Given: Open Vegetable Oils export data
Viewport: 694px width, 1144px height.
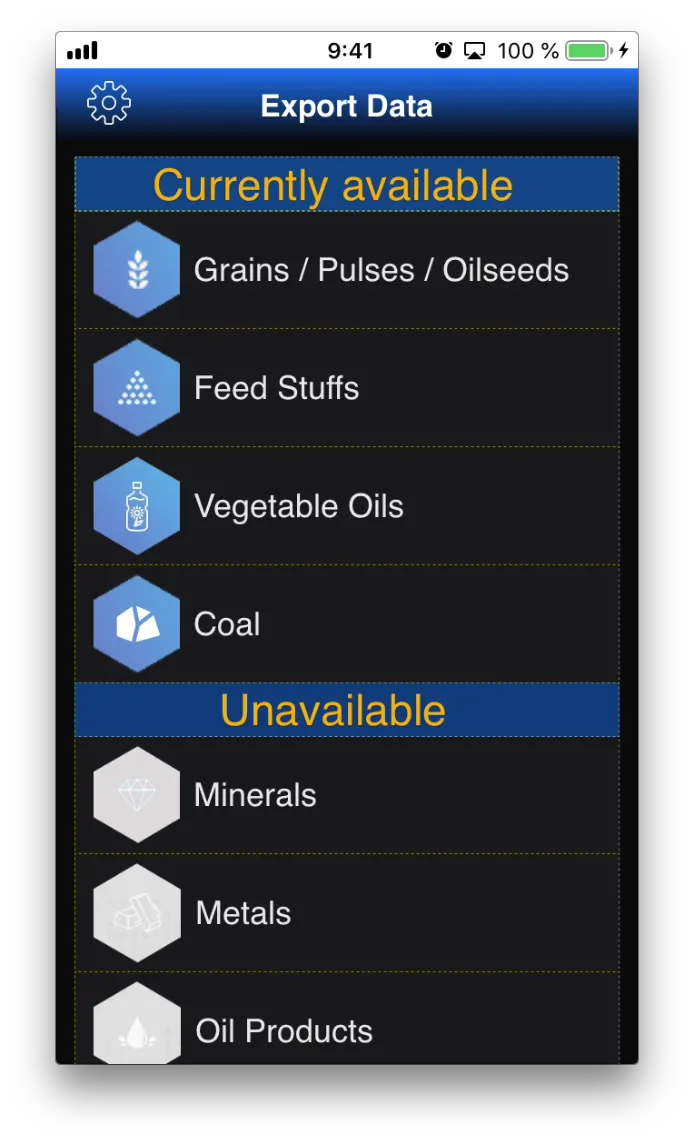Looking at the screenshot, I should tap(347, 506).
